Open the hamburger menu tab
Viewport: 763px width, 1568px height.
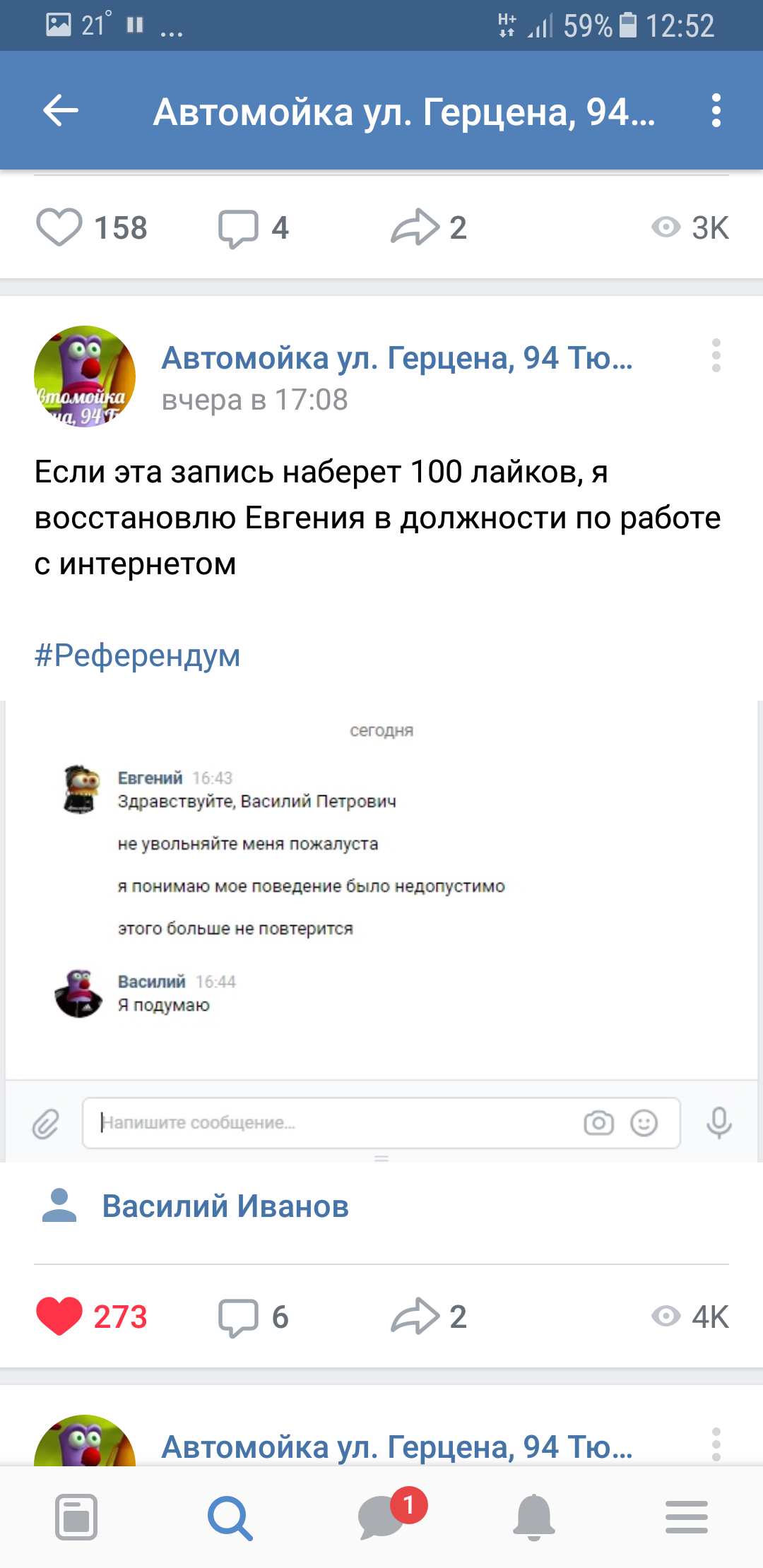pyautogui.click(x=686, y=1517)
